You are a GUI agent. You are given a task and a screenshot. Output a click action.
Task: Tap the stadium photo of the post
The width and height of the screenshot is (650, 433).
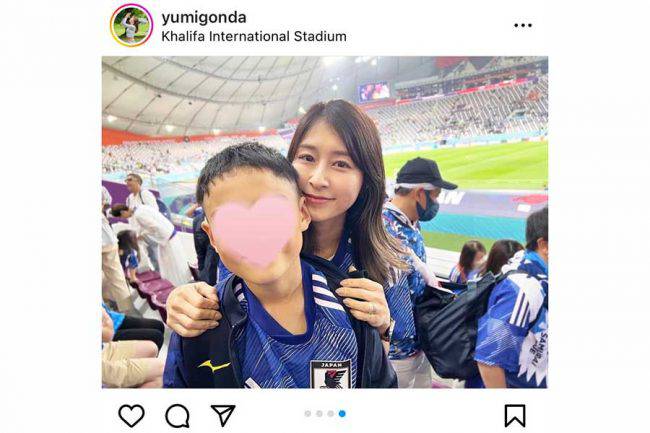[325, 221]
